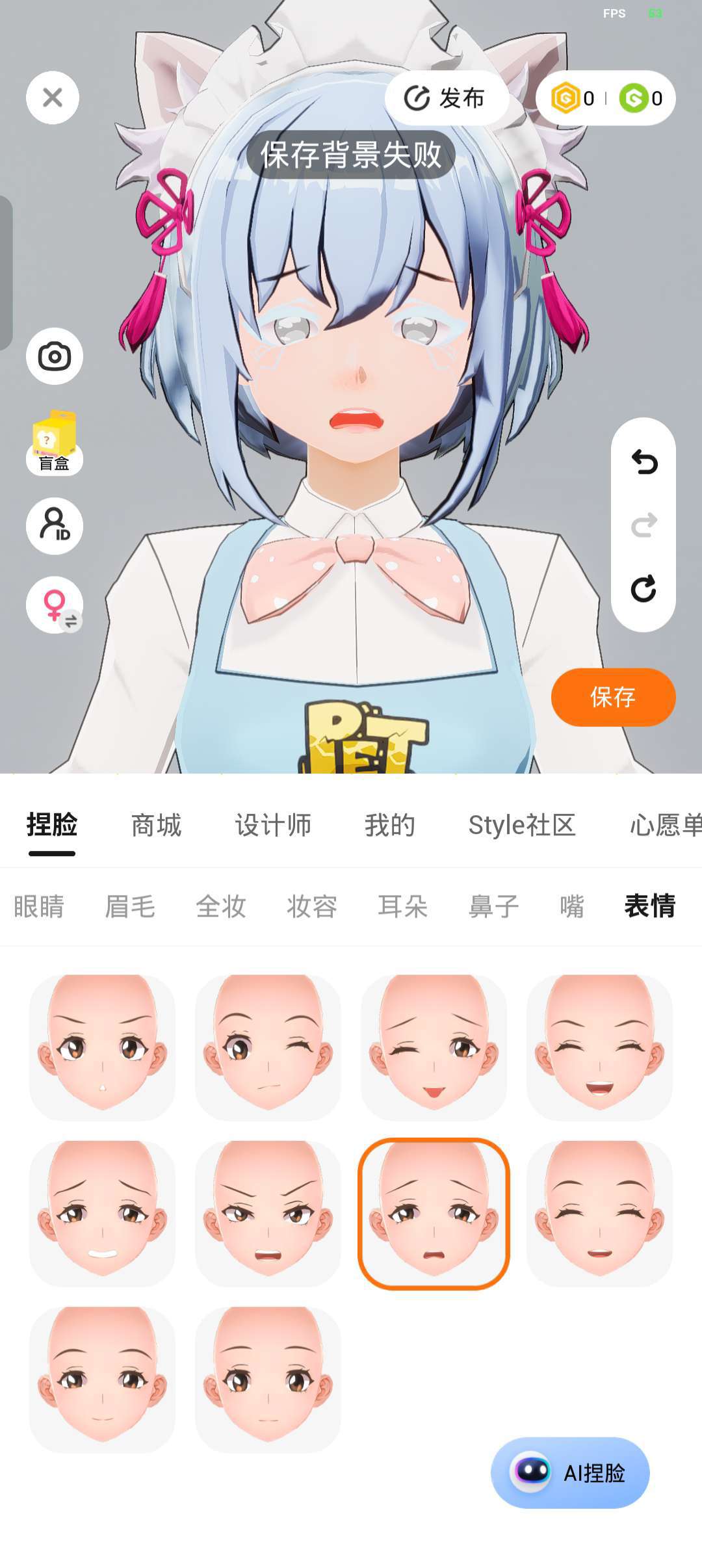Open the 设计师 tab
This screenshot has height=1568, width=702.
pyautogui.click(x=273, y=825)
